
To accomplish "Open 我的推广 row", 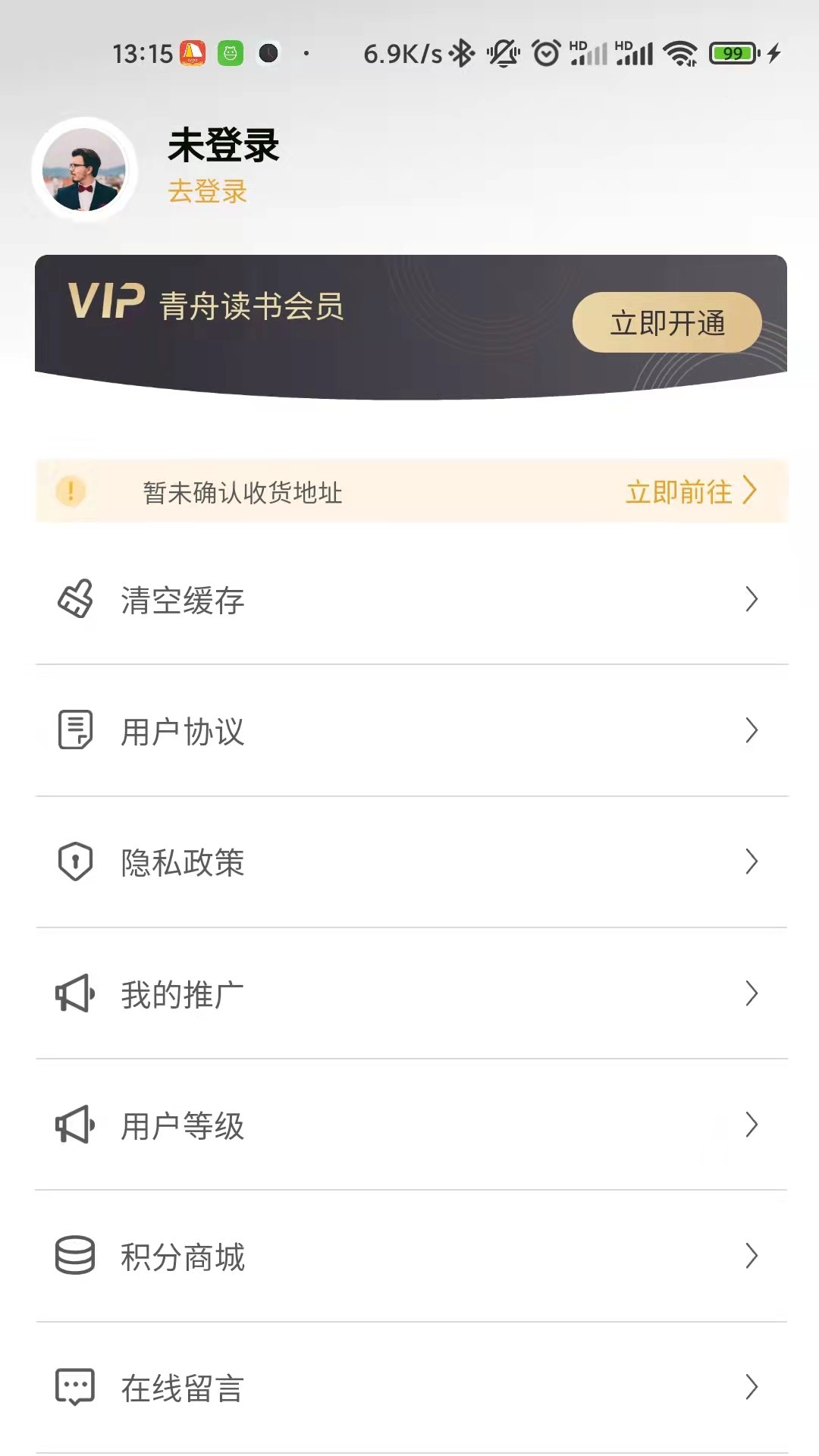I will click(411, 993).
